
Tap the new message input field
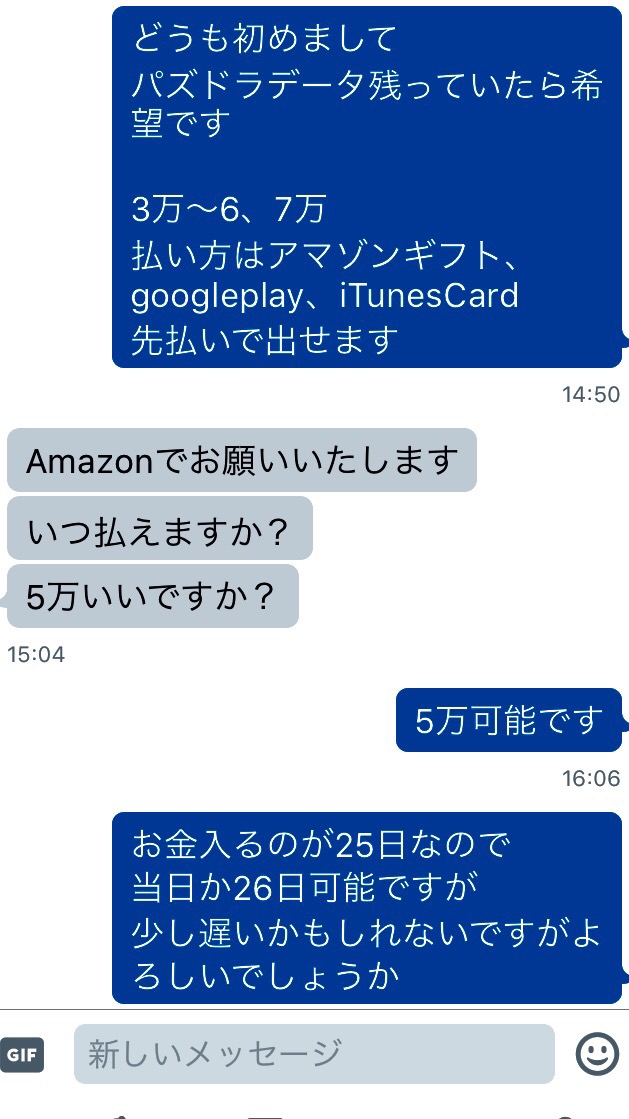click(314, 1053)
